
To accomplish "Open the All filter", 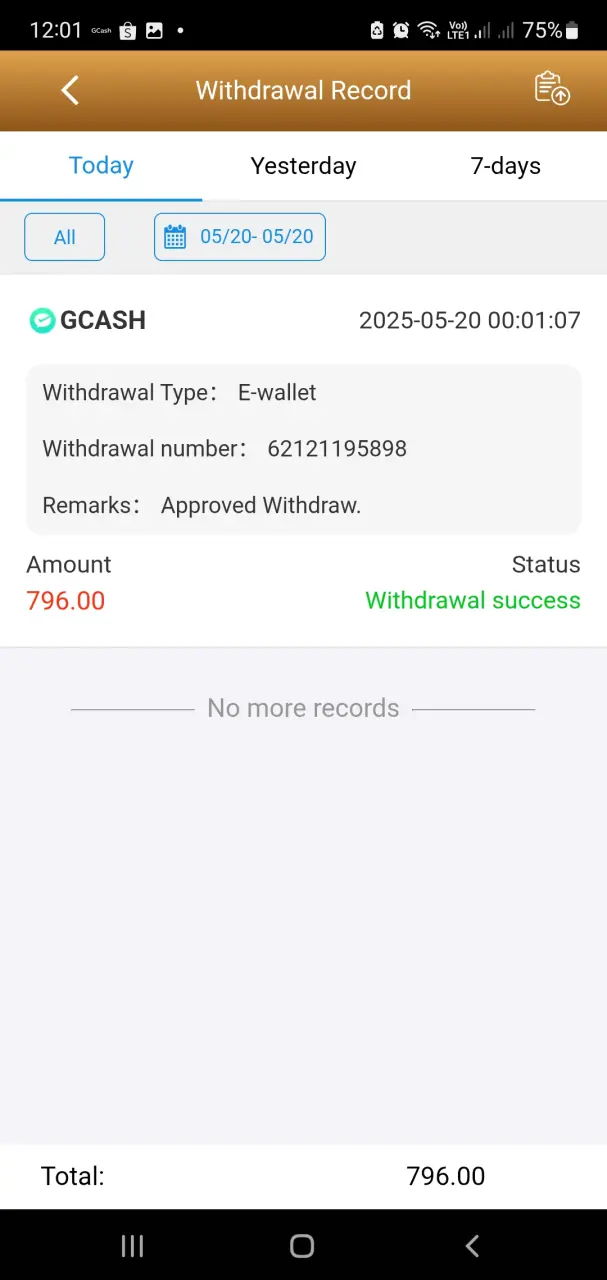I will coord(64,237).
